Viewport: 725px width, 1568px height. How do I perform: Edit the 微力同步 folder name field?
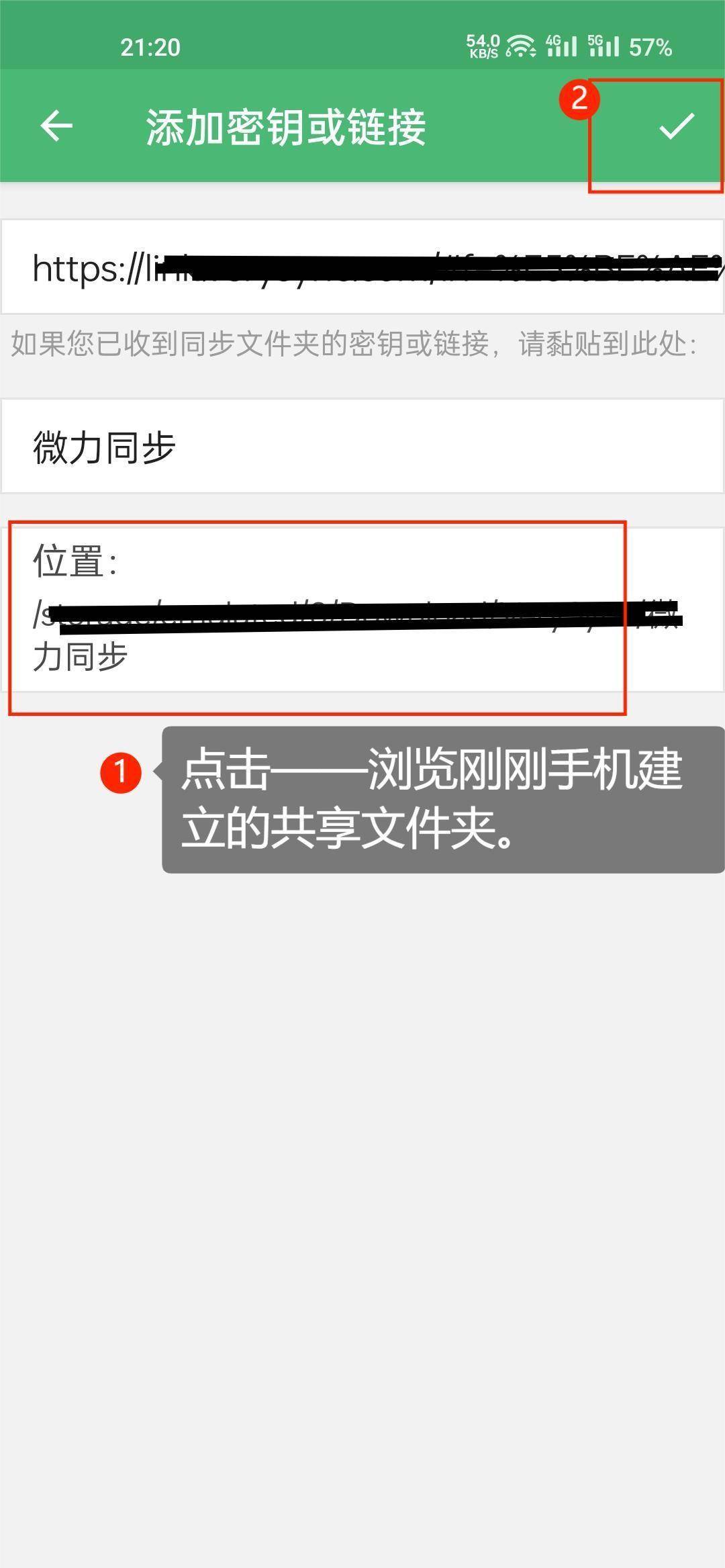click(x=362, y=447)
